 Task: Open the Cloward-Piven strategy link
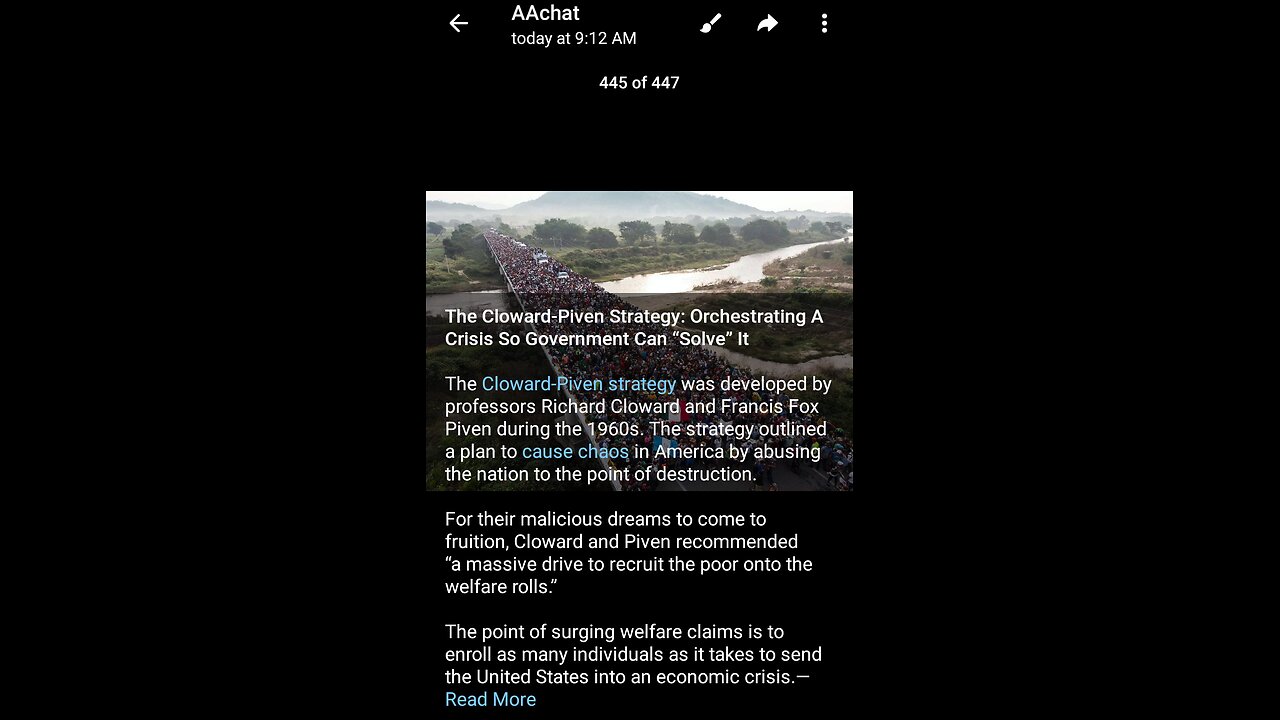578,384
